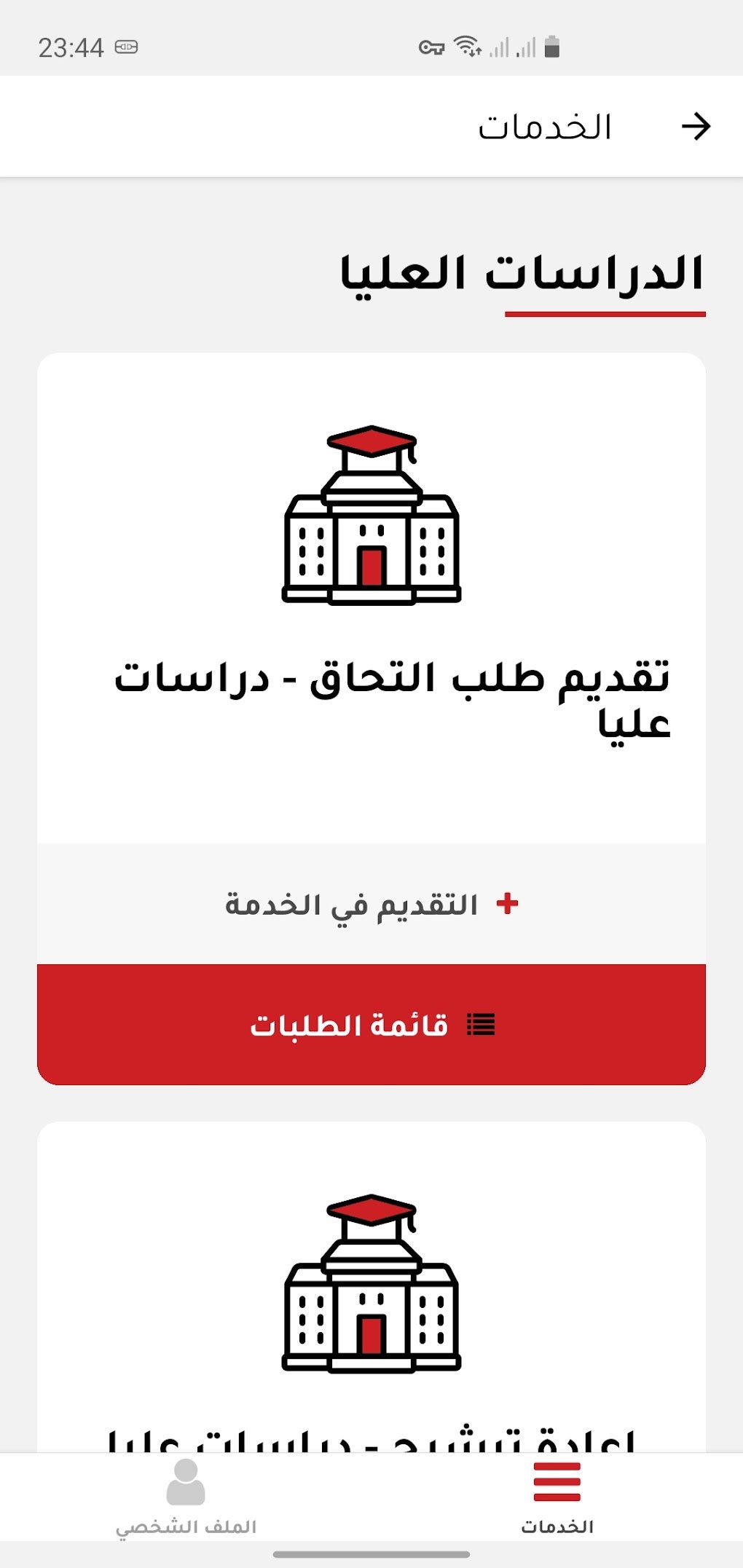Screen dimensions: 743x1568
Task: Tap the red plus icon beside التقديم في الخدمة
Action: [509, 903]
